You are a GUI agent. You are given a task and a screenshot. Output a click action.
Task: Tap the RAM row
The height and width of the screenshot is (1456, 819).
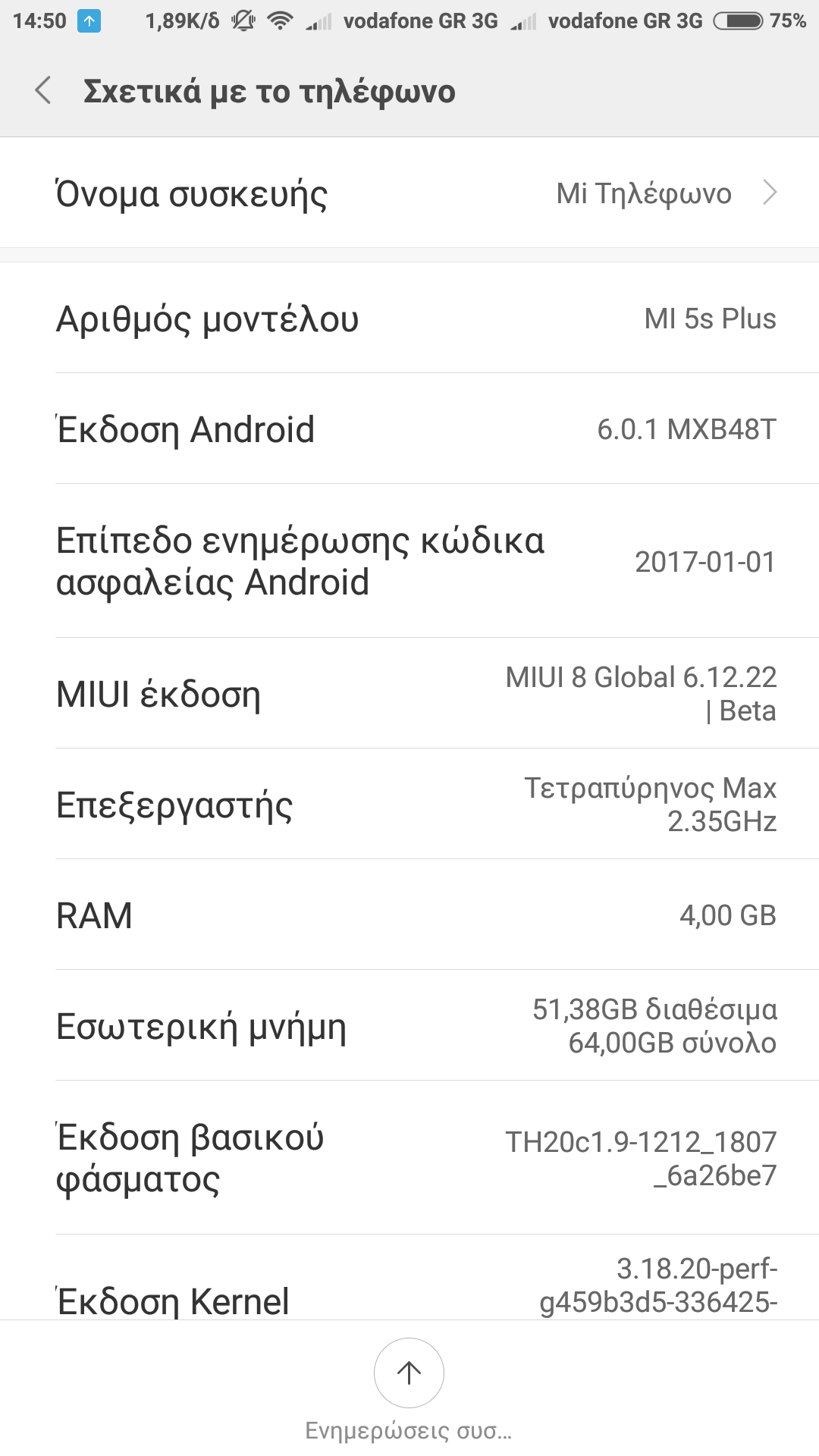pos(409,915)
